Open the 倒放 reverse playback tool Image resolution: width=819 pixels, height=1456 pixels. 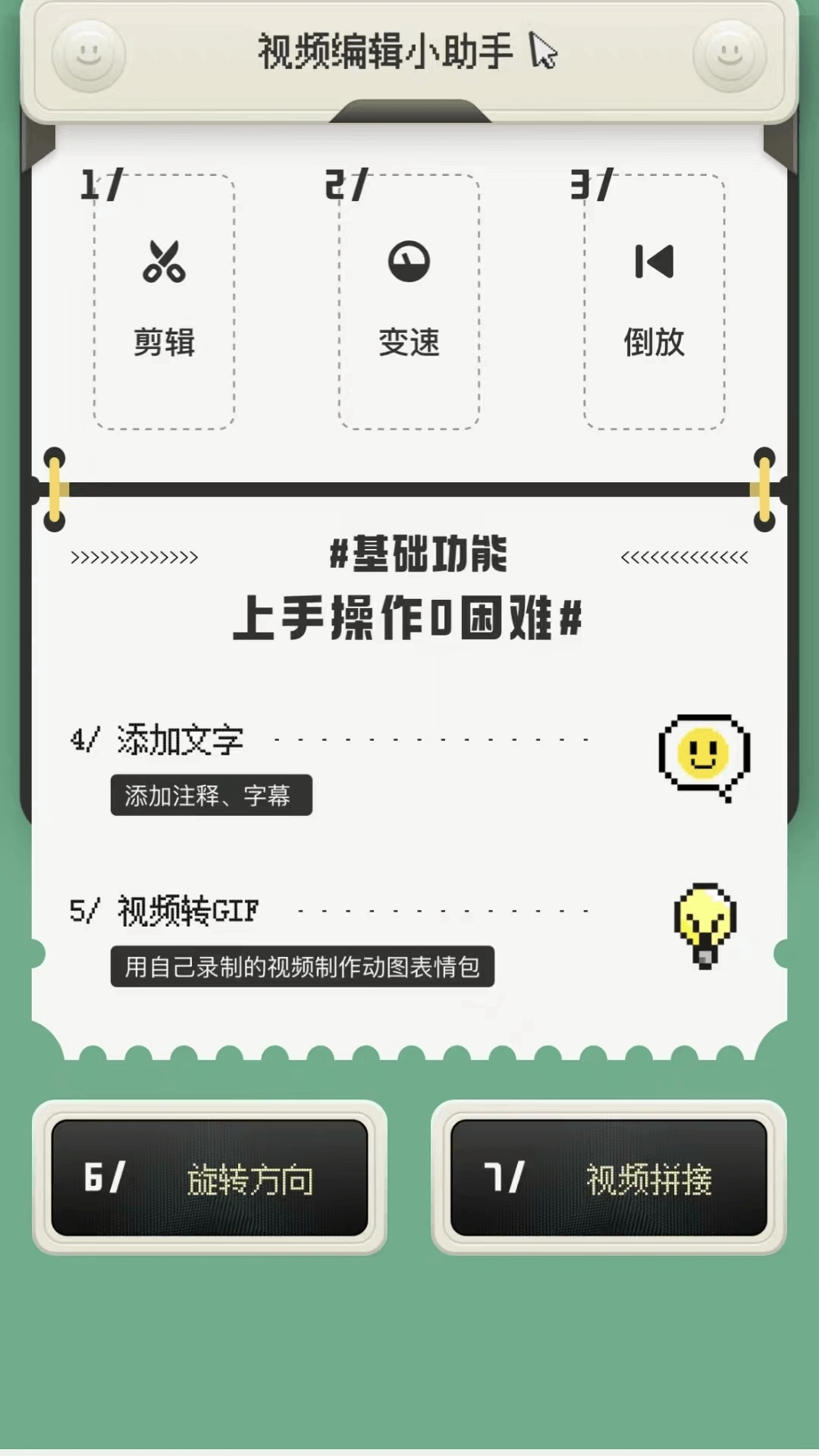click(654, 301)
